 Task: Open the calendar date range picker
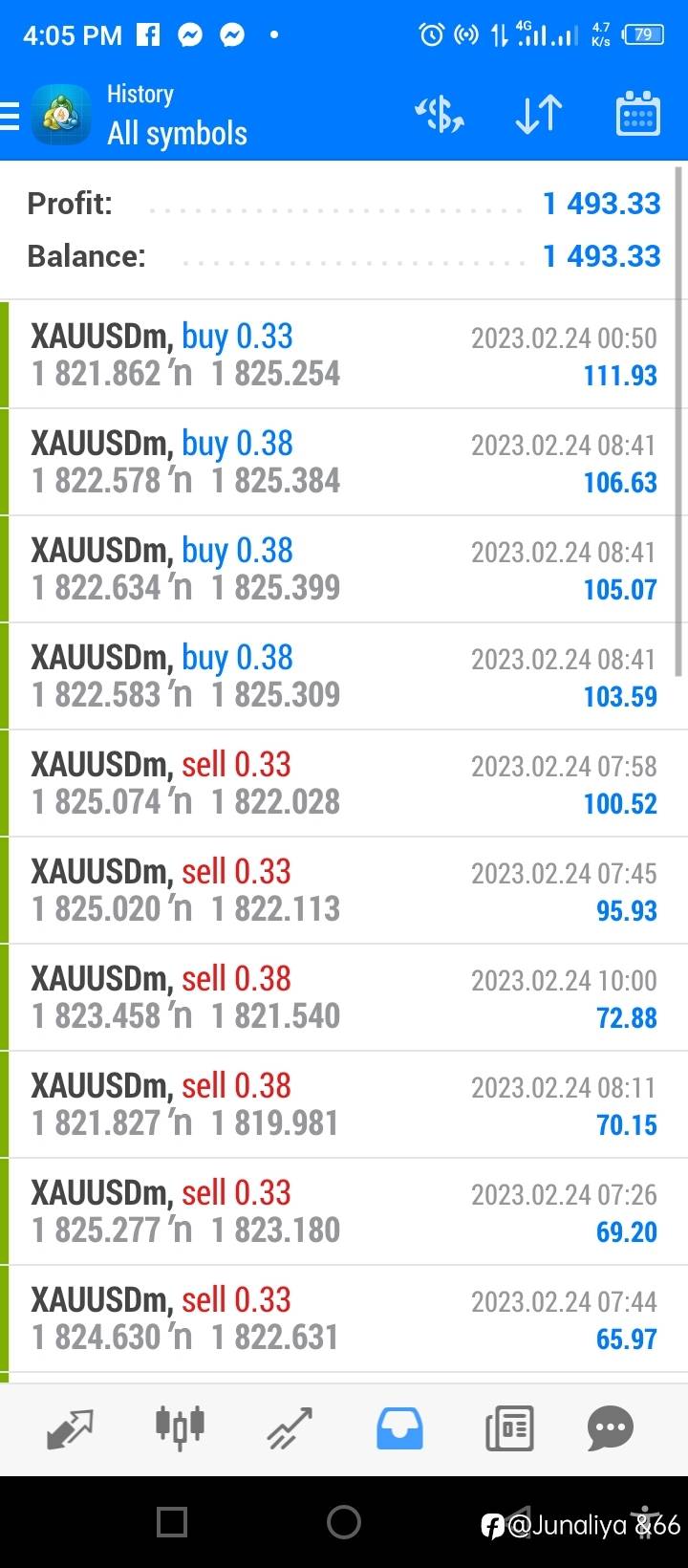pyautogui.click(x=637, y=114)
